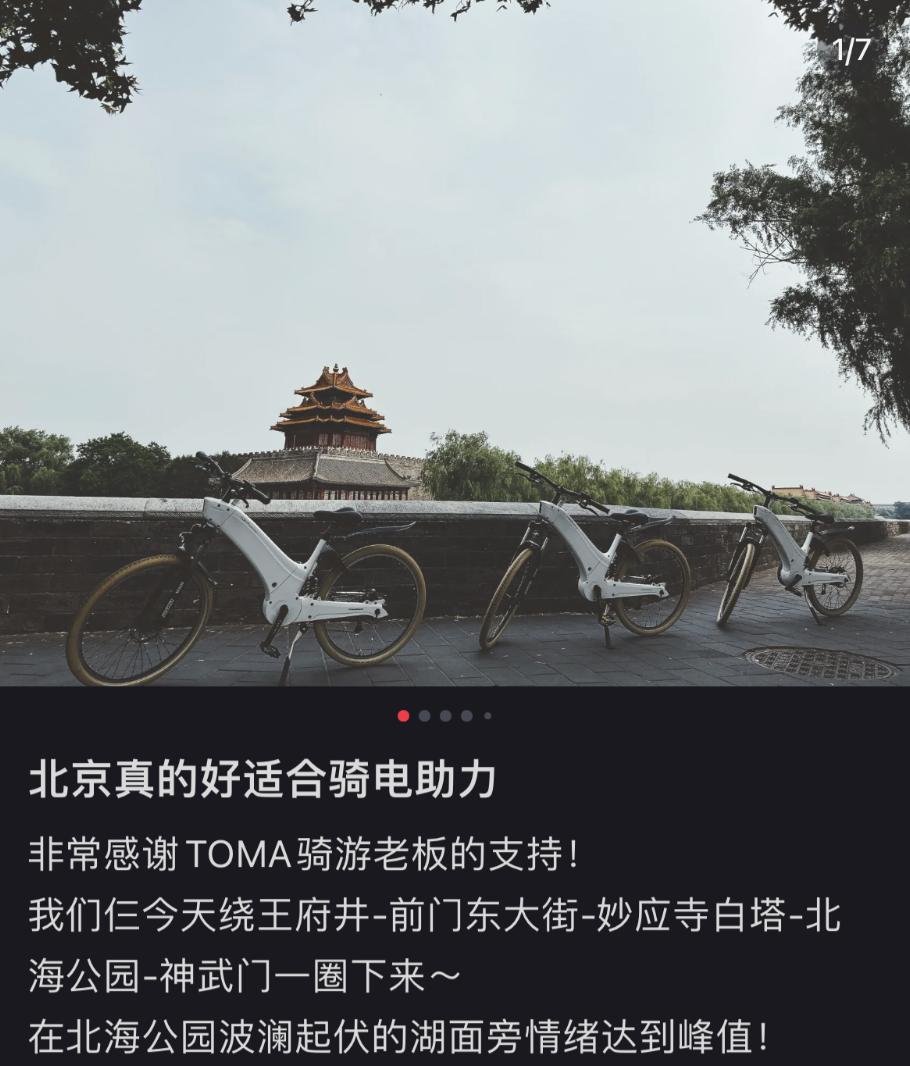Screen dimensions: 910x1066
Task: Open the bicycle photo in full screen
Action: click(x=455, y=343)
